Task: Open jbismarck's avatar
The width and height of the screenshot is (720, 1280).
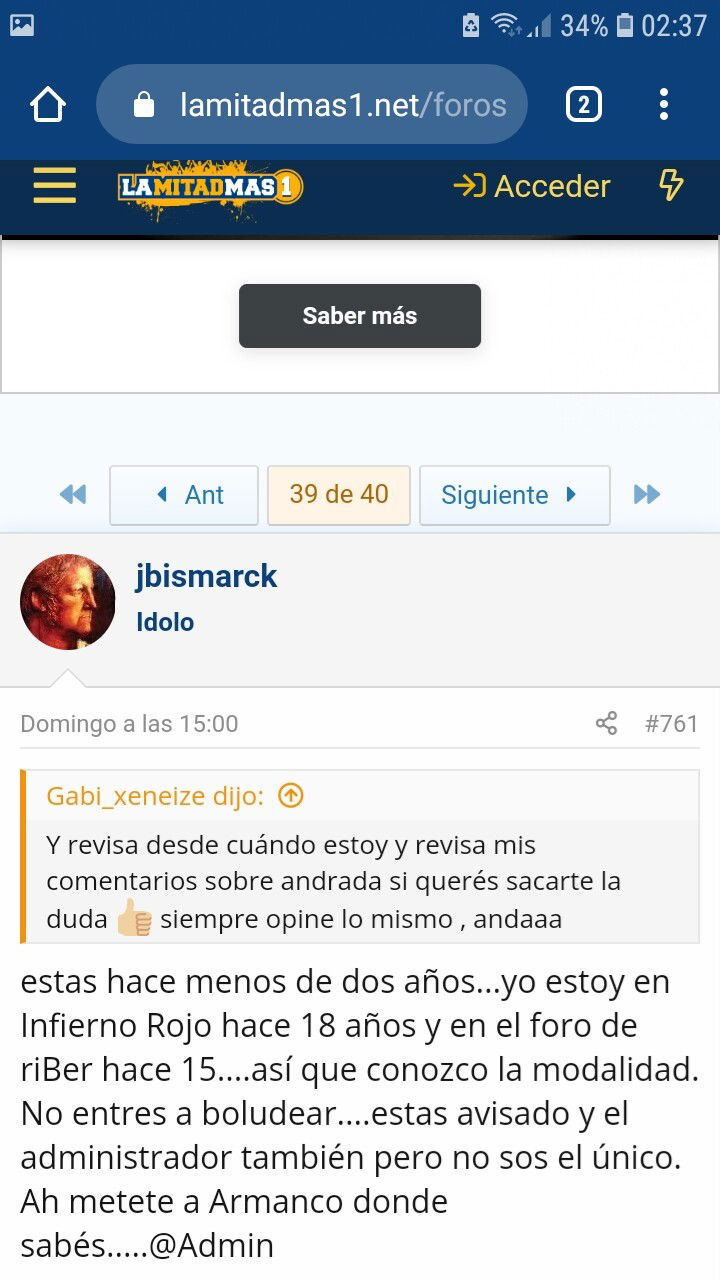Action: click(x=68, y=602)
